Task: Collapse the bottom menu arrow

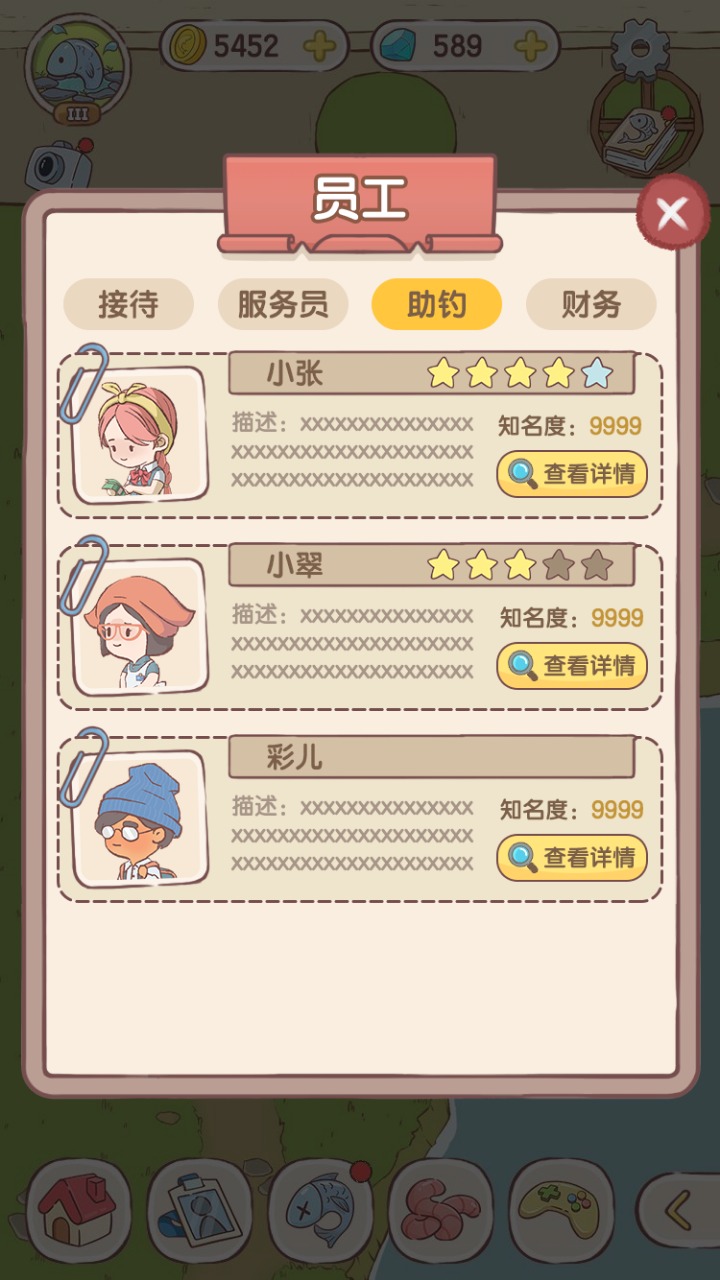Action: coord(680,1212)
